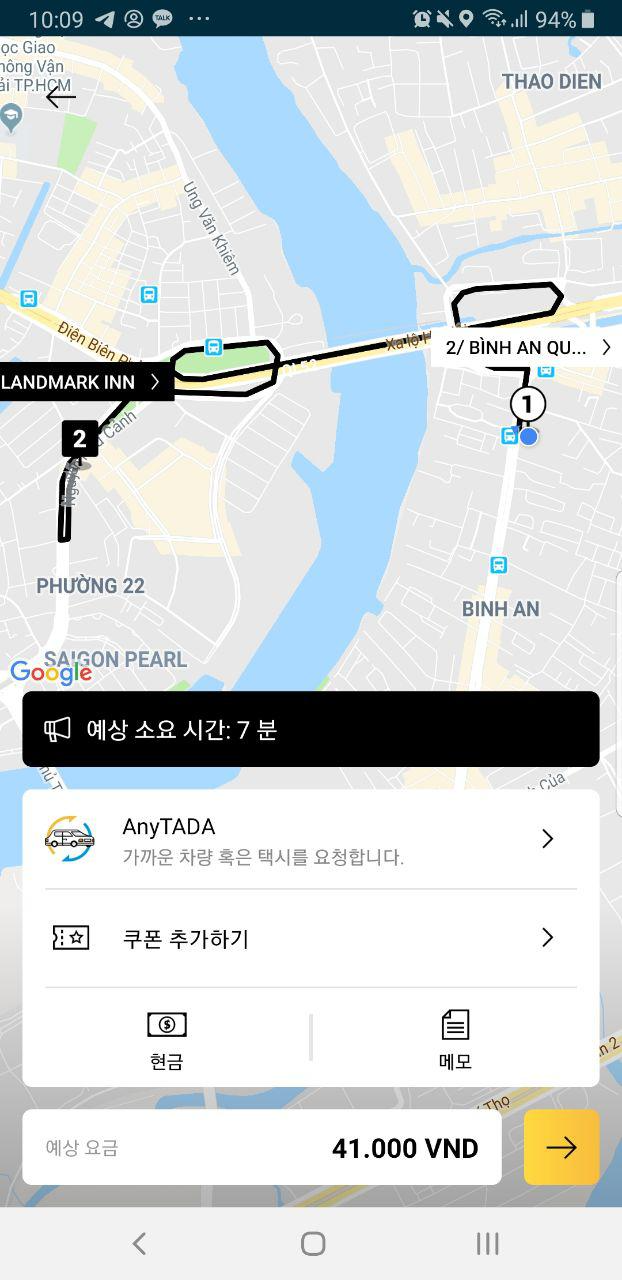Select the AnyTADA vehicle type row
This screenshot has height=1280, width=622.
pyautogui.click(x=310, y=839)
